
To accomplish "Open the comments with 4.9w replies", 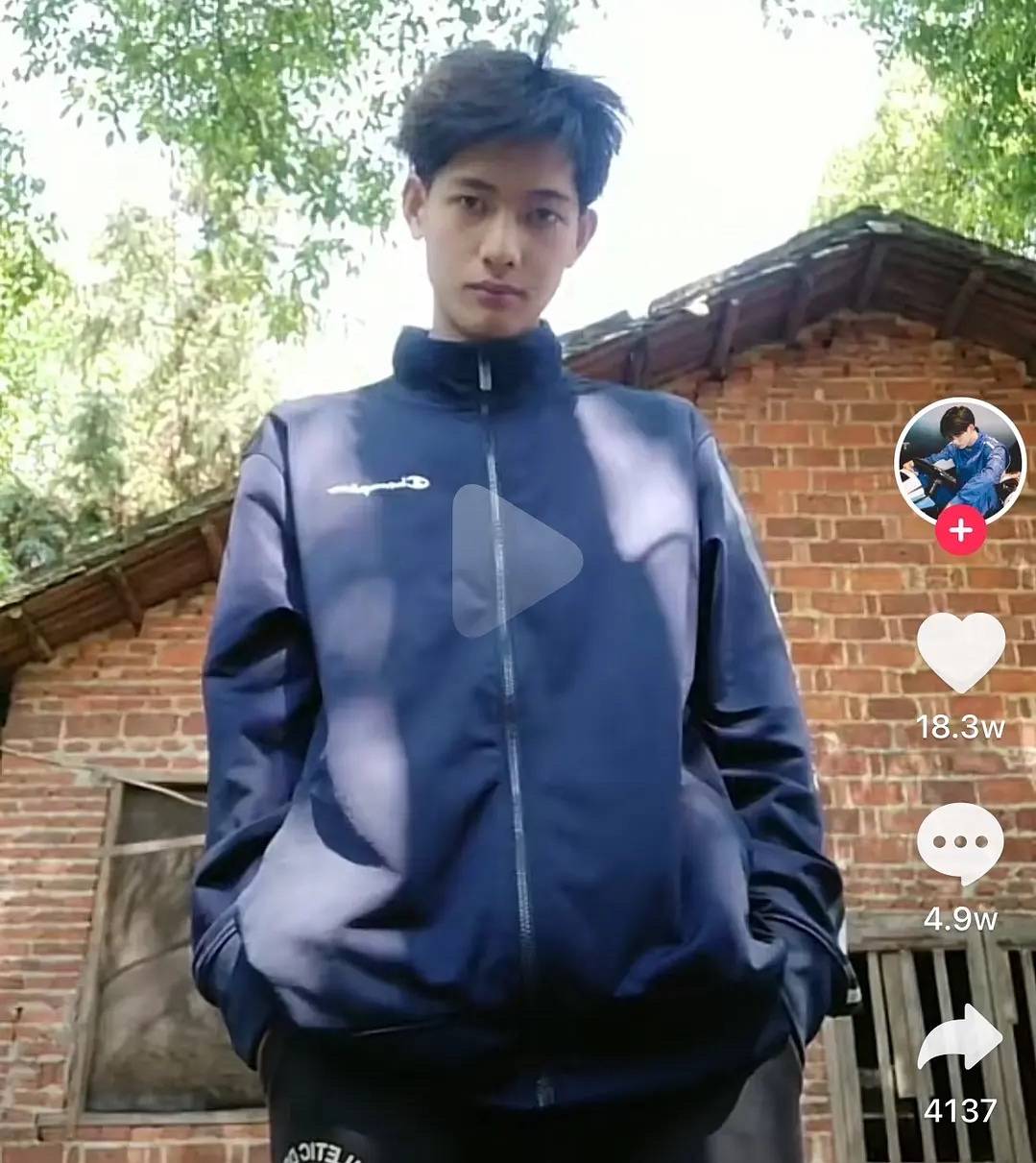I will 960,842.
